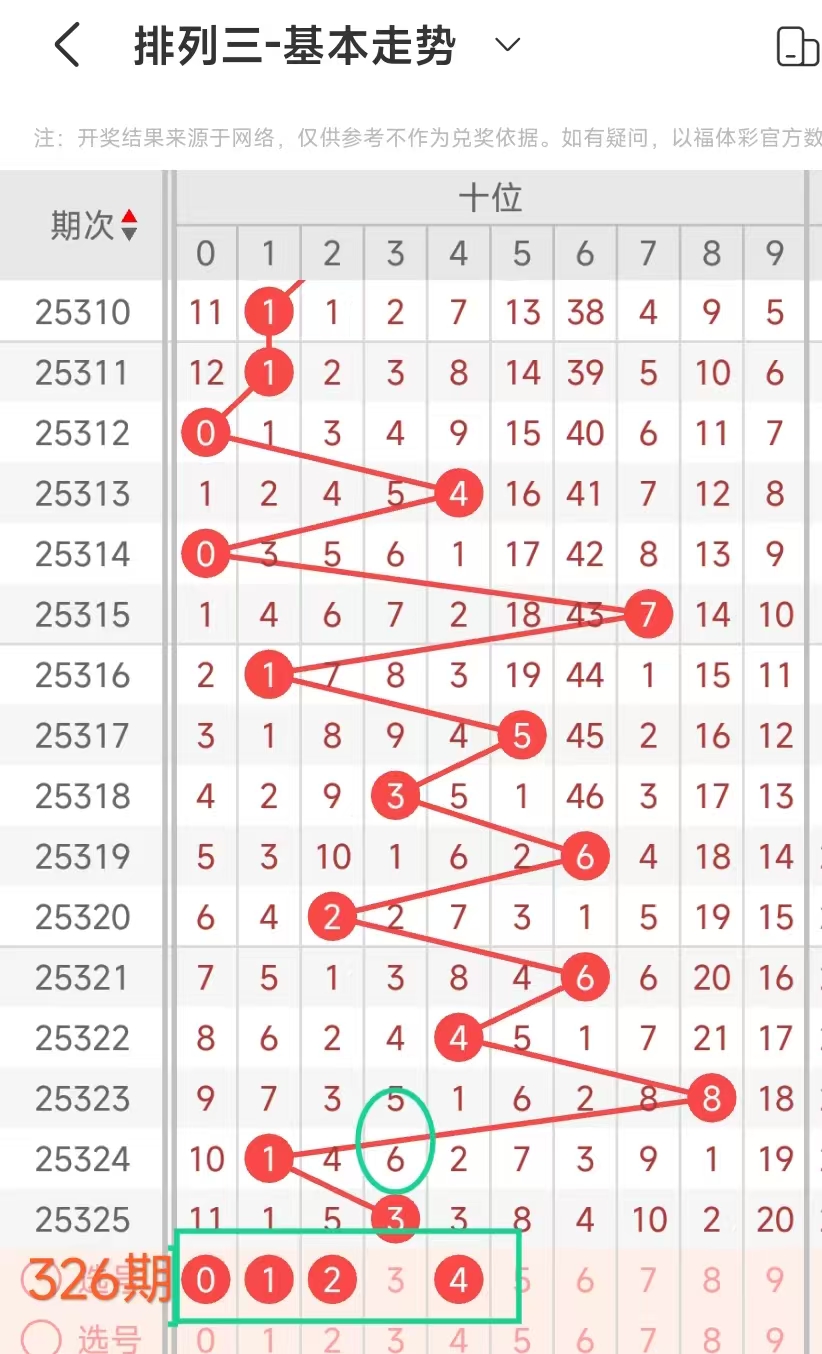Deselect red number 0 in the pick row
Viewport: 822px width, 1354px height.
coord(205,1280)
